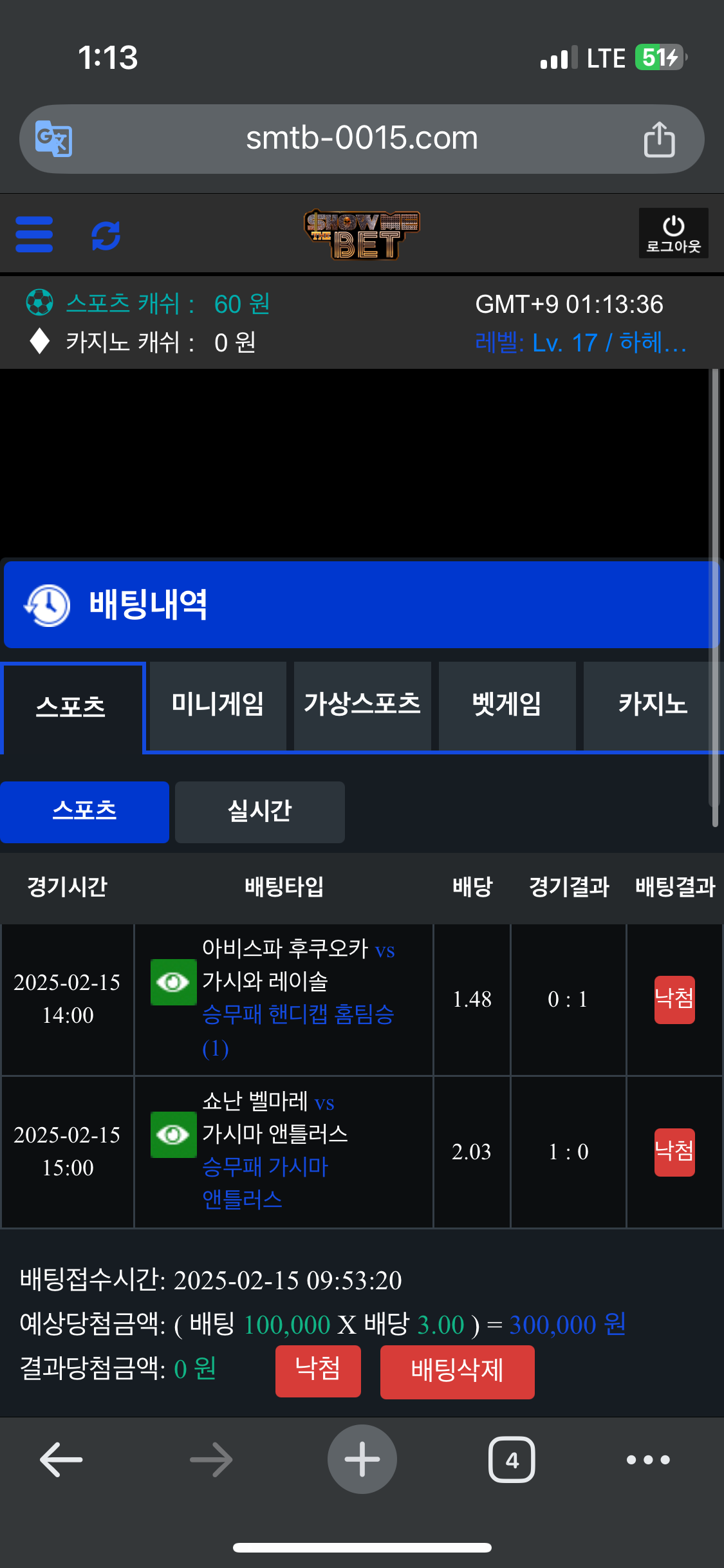724x1568 pixels.
Task: Tap the smtb-0015.com address field
Action: (362, 138)
